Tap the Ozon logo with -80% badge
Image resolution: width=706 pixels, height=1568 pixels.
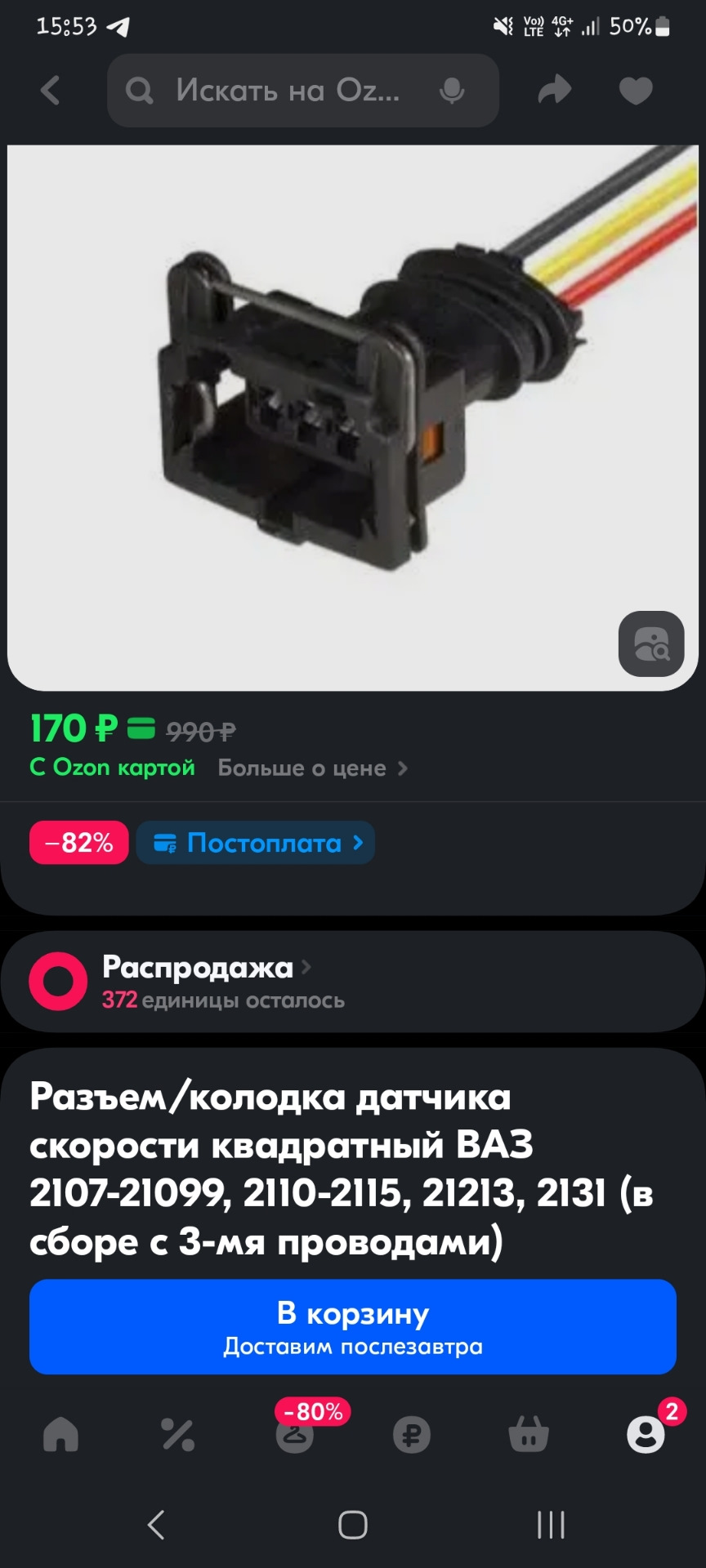point(294,1437)
